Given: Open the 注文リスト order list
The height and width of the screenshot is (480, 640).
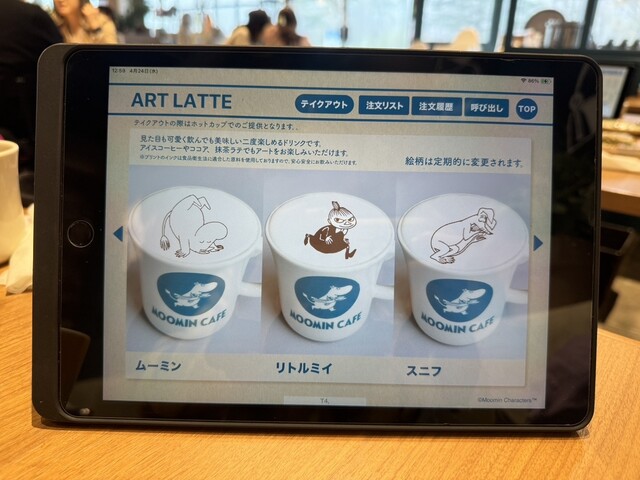Looking at the screenshot, I should [383, 106].
